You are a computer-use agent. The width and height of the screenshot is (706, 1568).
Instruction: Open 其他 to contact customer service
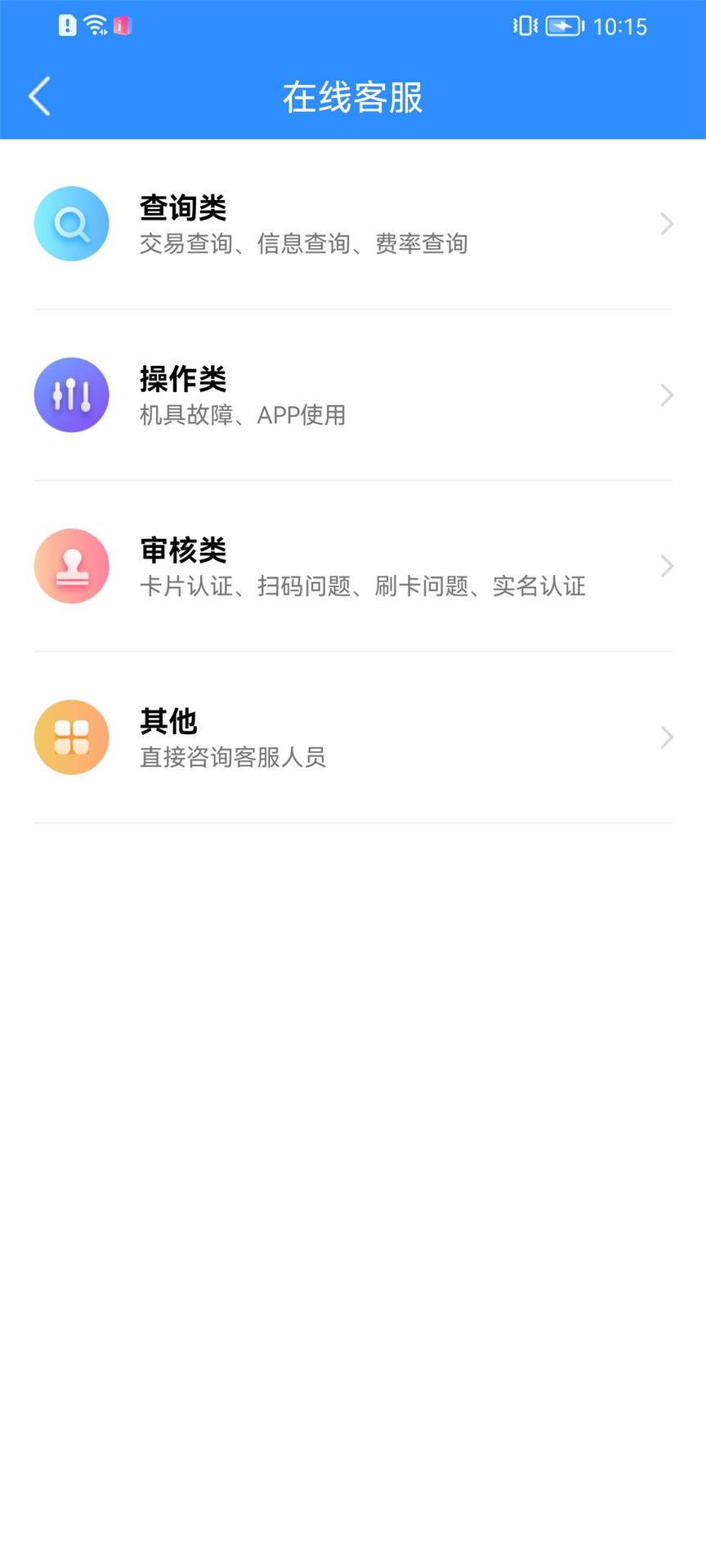pyautogui.click(x=351, y=737)
